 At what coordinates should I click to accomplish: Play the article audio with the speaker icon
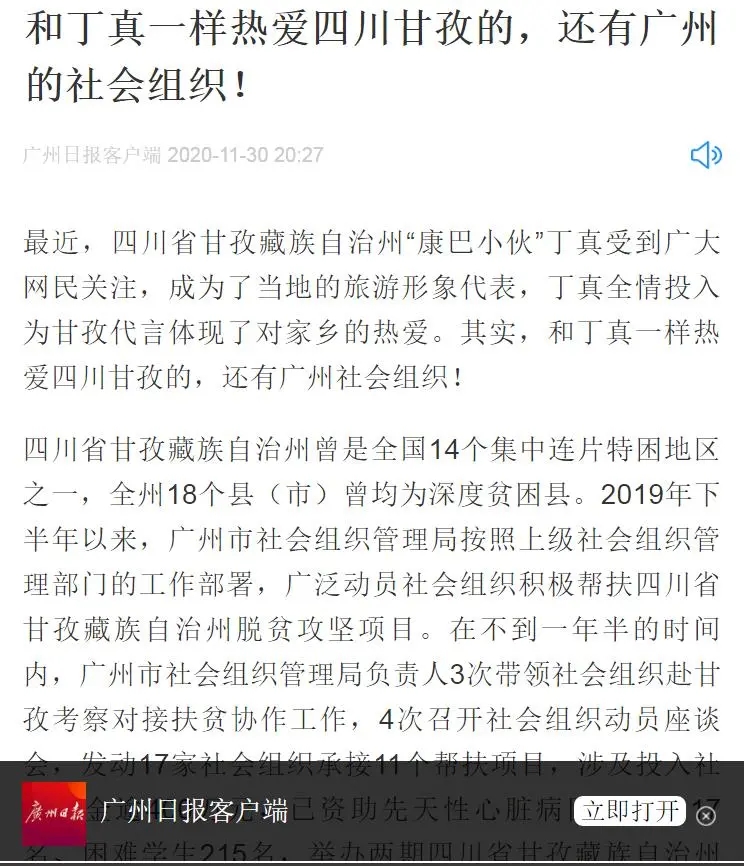coord(705,155)
